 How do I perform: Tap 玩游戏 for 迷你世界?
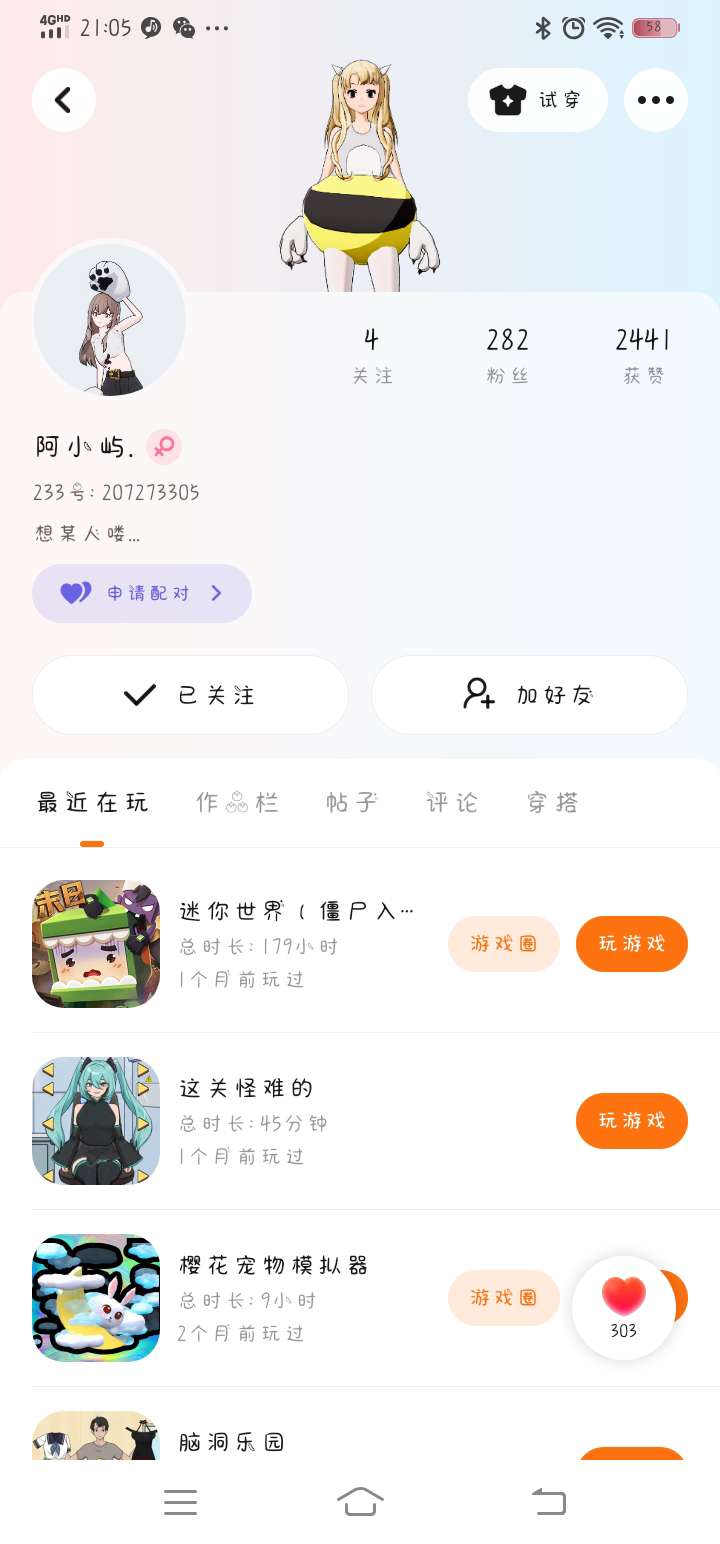tap(631, 943)
